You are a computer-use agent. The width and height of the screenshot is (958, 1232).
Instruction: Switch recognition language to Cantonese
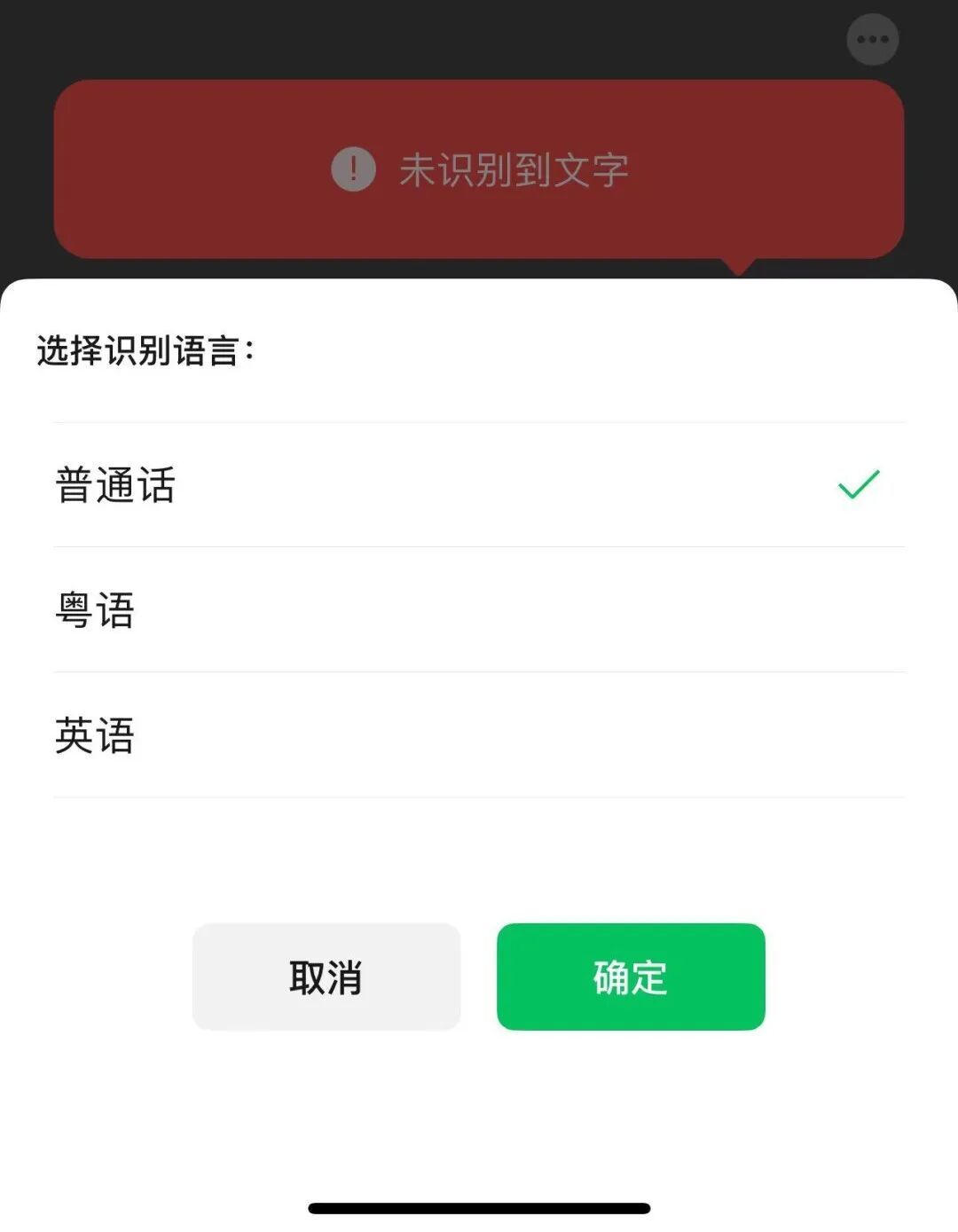(96, 610)
